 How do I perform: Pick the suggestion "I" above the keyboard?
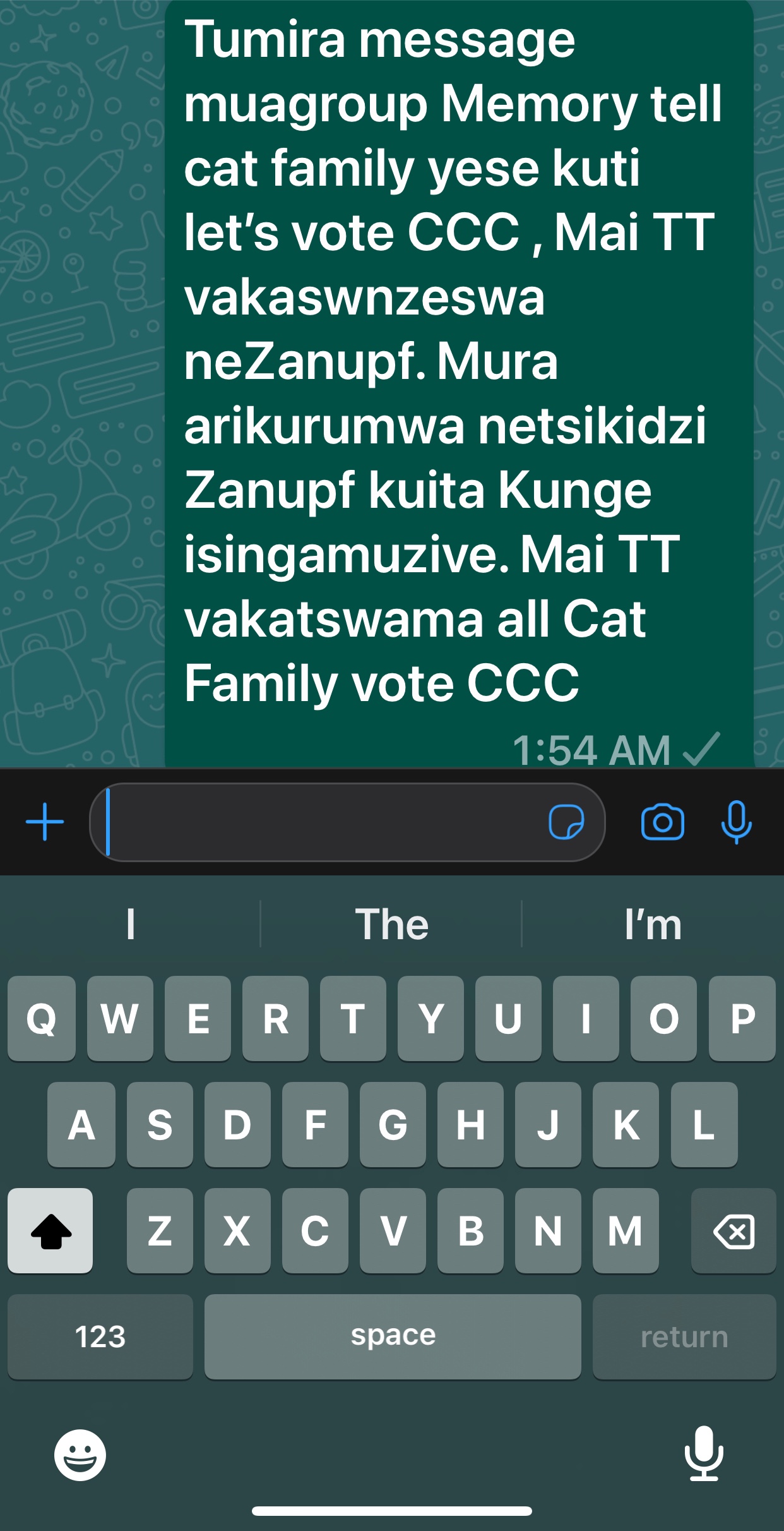pyautogui.click(x=131, y=925)
